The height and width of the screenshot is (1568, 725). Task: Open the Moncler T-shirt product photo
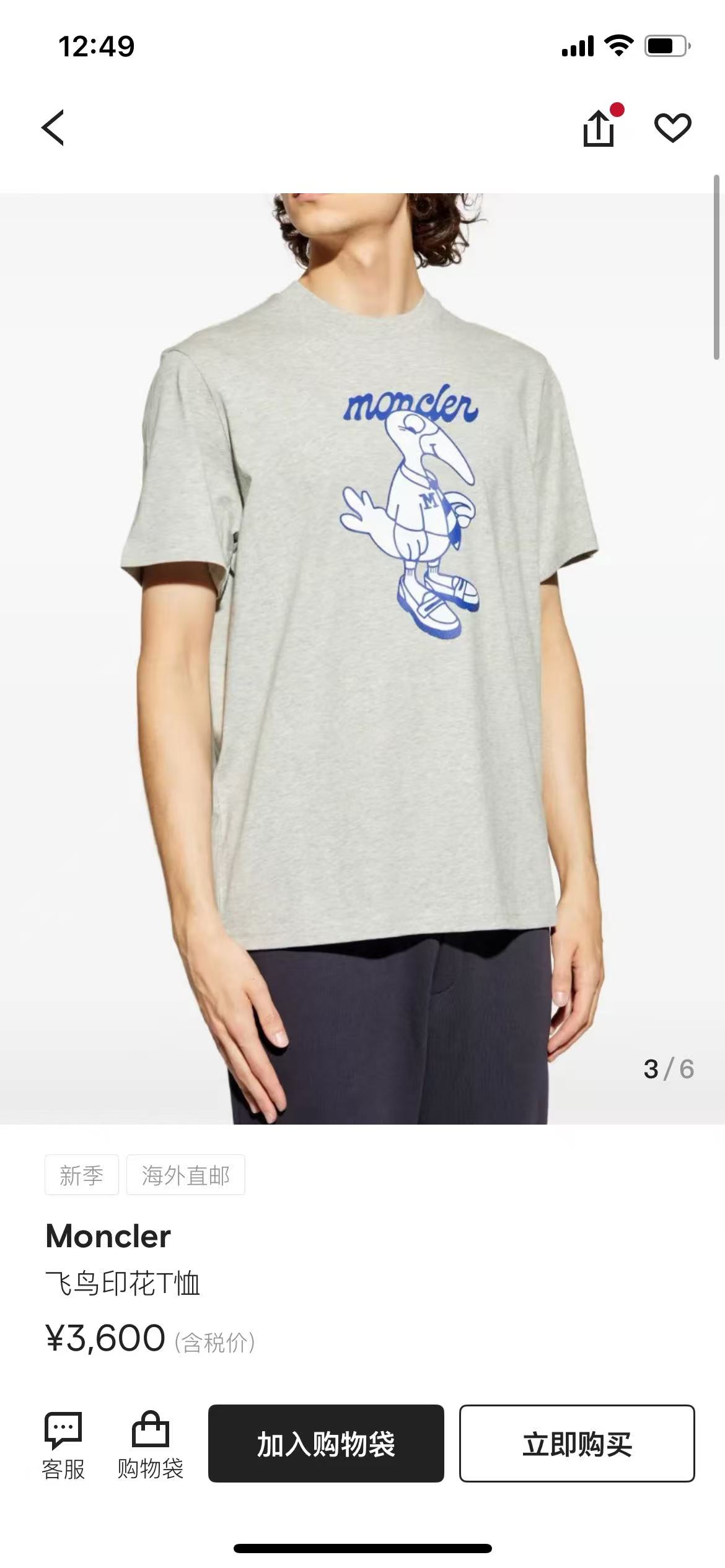point(362,658)
